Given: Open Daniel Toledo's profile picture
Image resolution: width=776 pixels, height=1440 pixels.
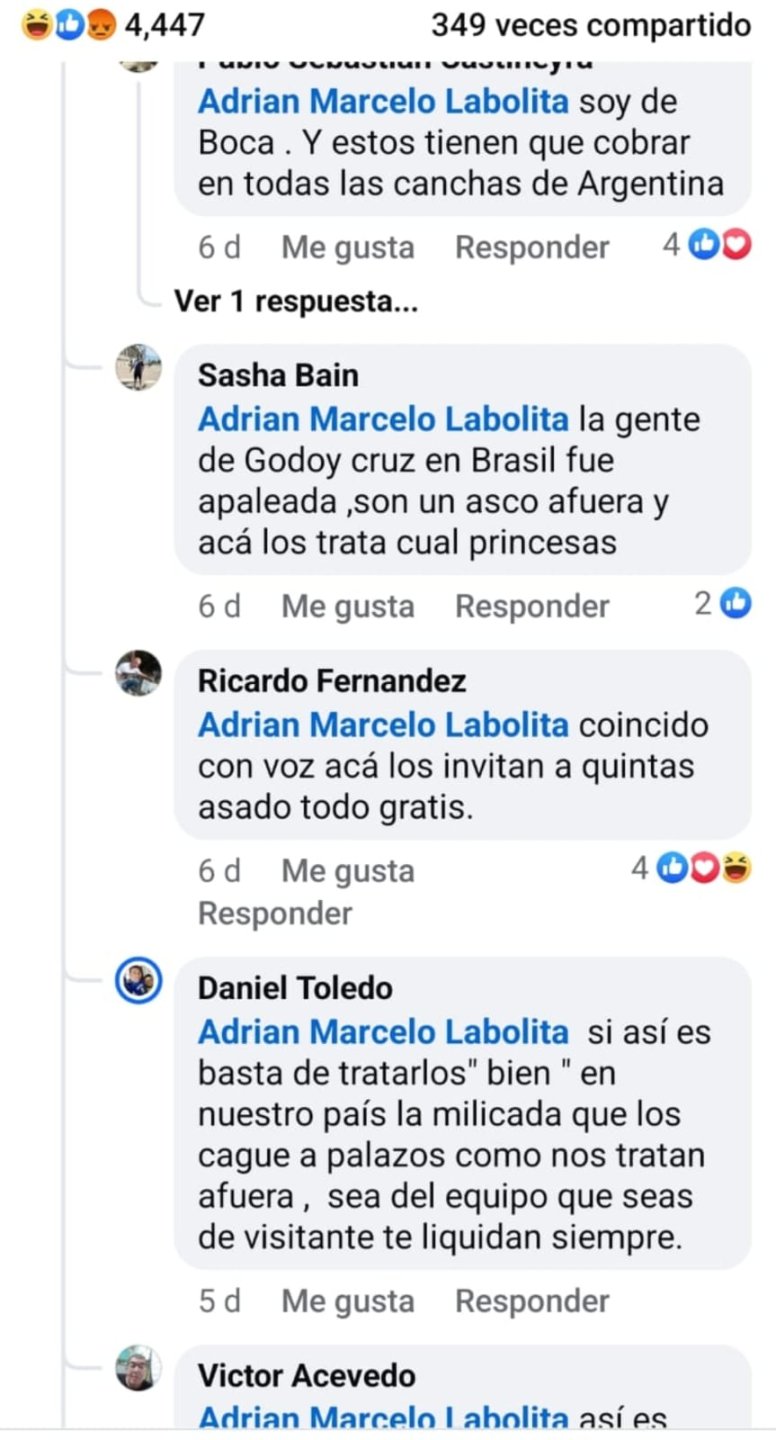Looking at the screenshot, I should pyautogui.click(x=138, y=980).
